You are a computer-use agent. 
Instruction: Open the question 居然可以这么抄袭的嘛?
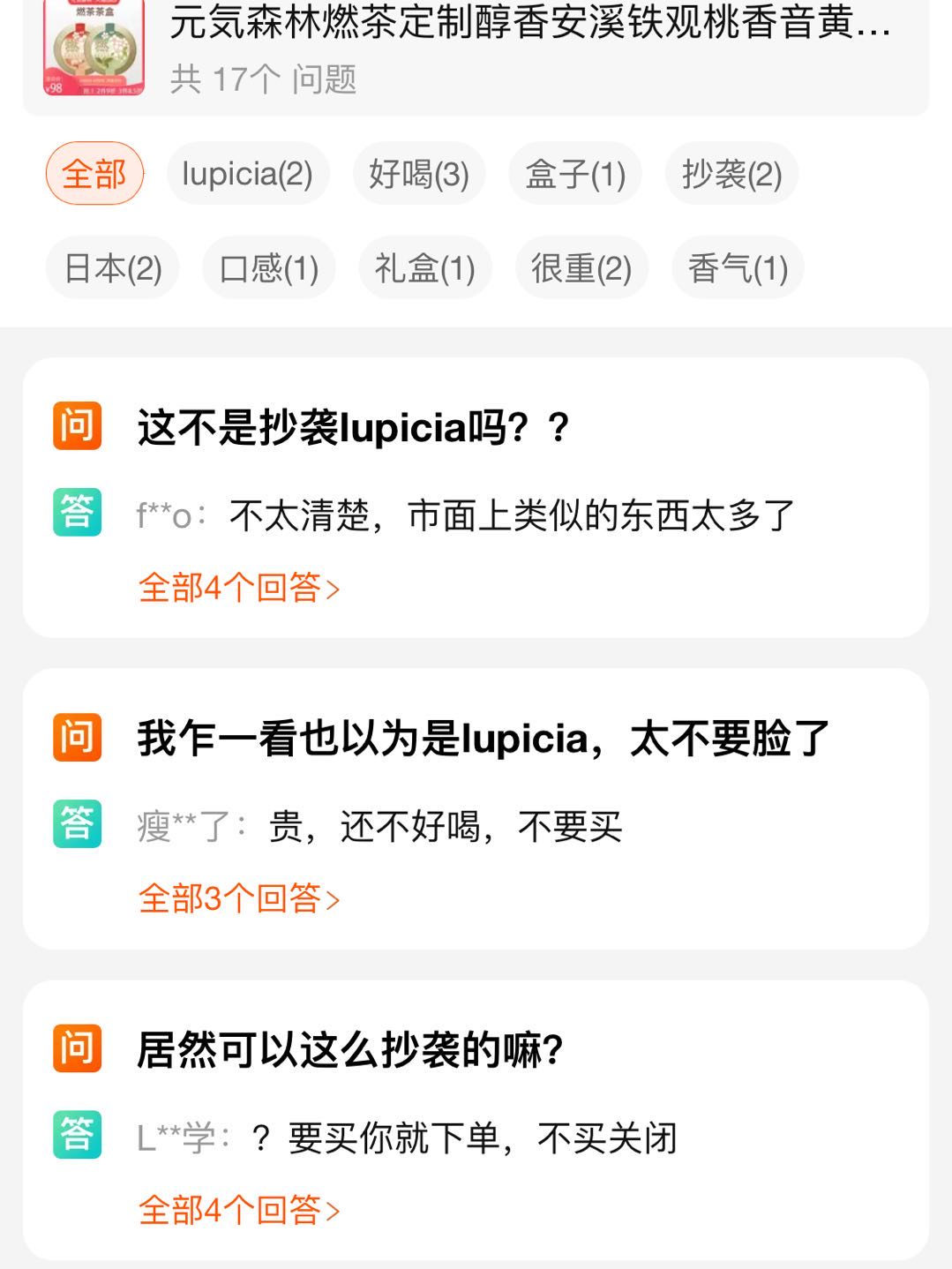click(x=350, y=1050)
